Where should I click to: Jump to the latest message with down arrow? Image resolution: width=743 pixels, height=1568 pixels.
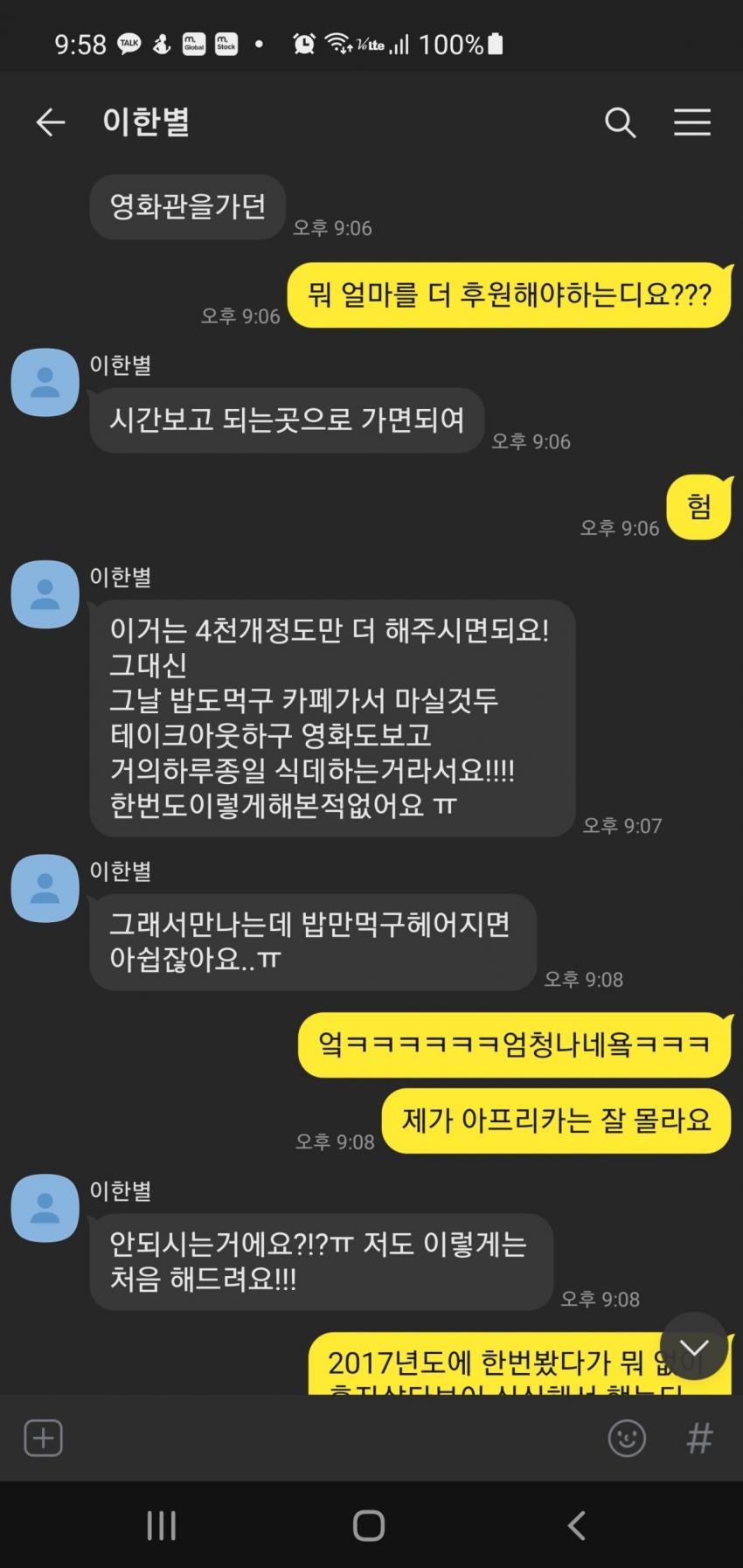click(694, 1348)
